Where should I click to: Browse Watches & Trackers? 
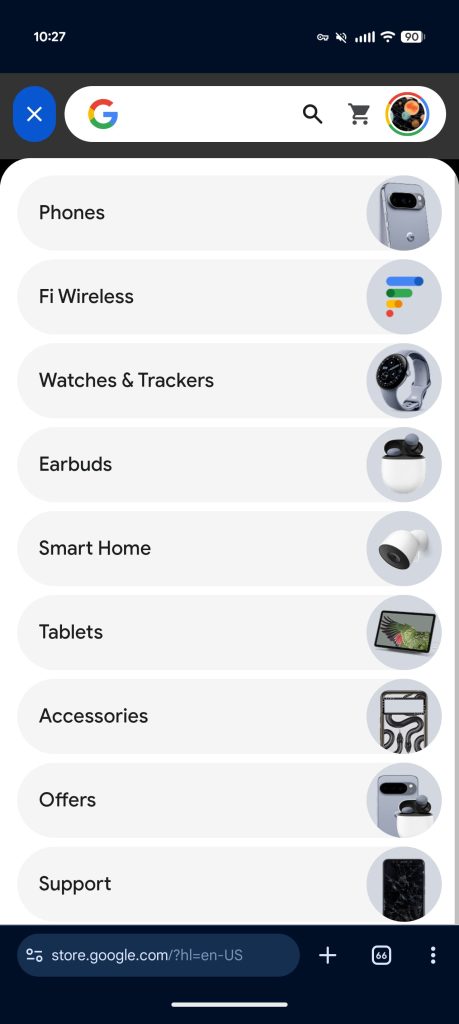(229, 381)
